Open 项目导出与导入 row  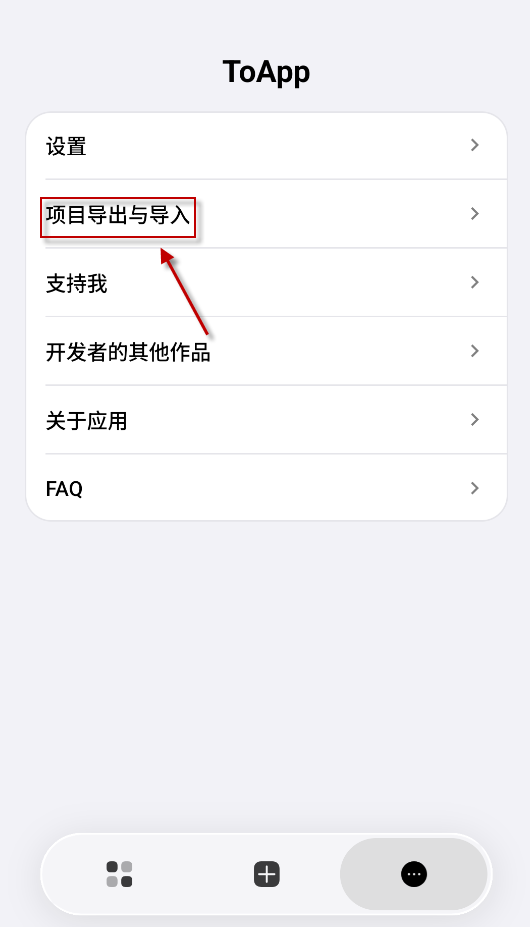266,213
